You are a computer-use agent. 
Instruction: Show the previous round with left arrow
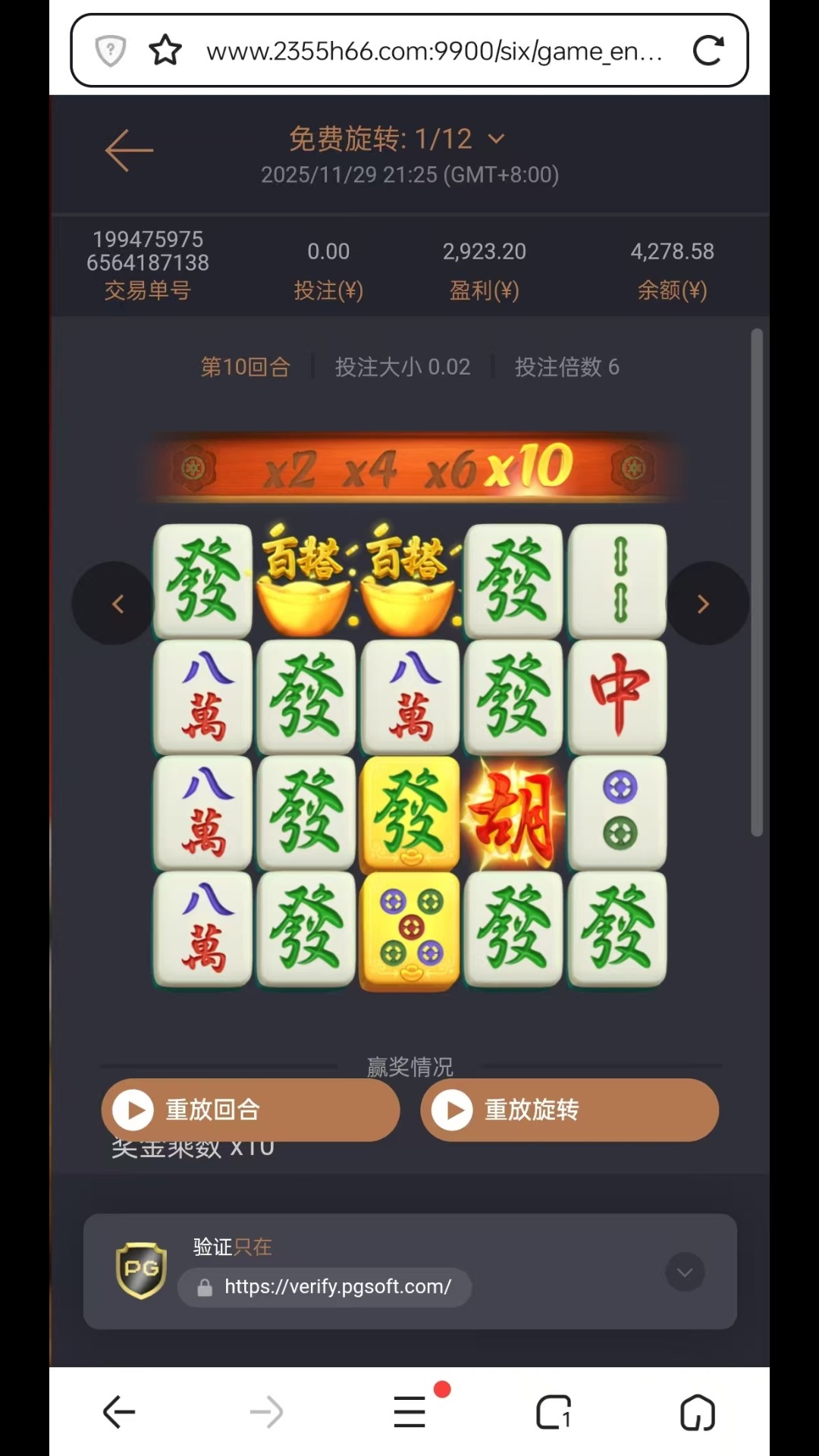click(117, 604)
